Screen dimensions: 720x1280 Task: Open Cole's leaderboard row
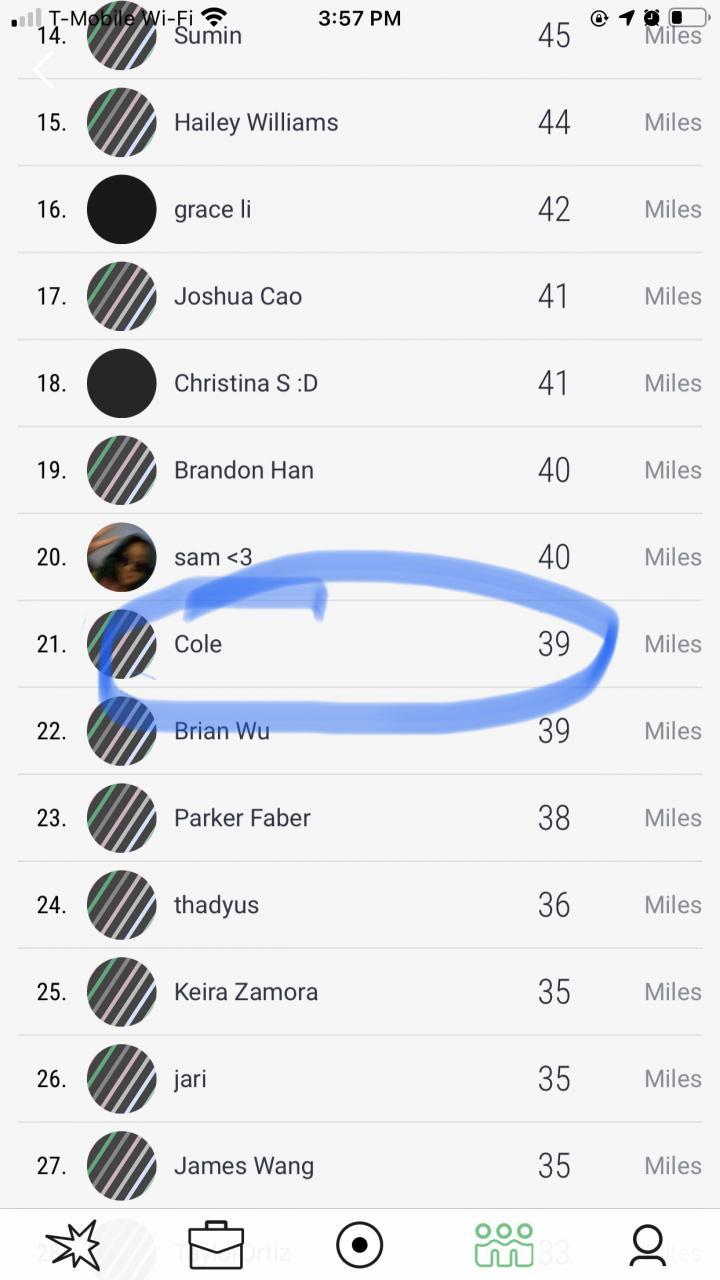(x=360, y=644)
